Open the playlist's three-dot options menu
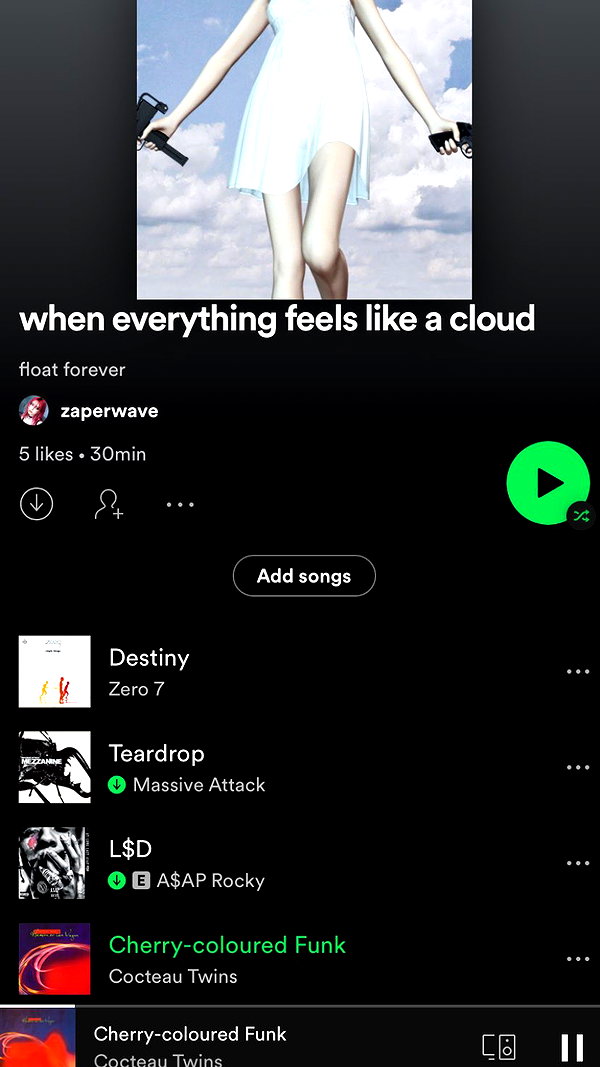 pyautogui.click(x=180, y=504)
